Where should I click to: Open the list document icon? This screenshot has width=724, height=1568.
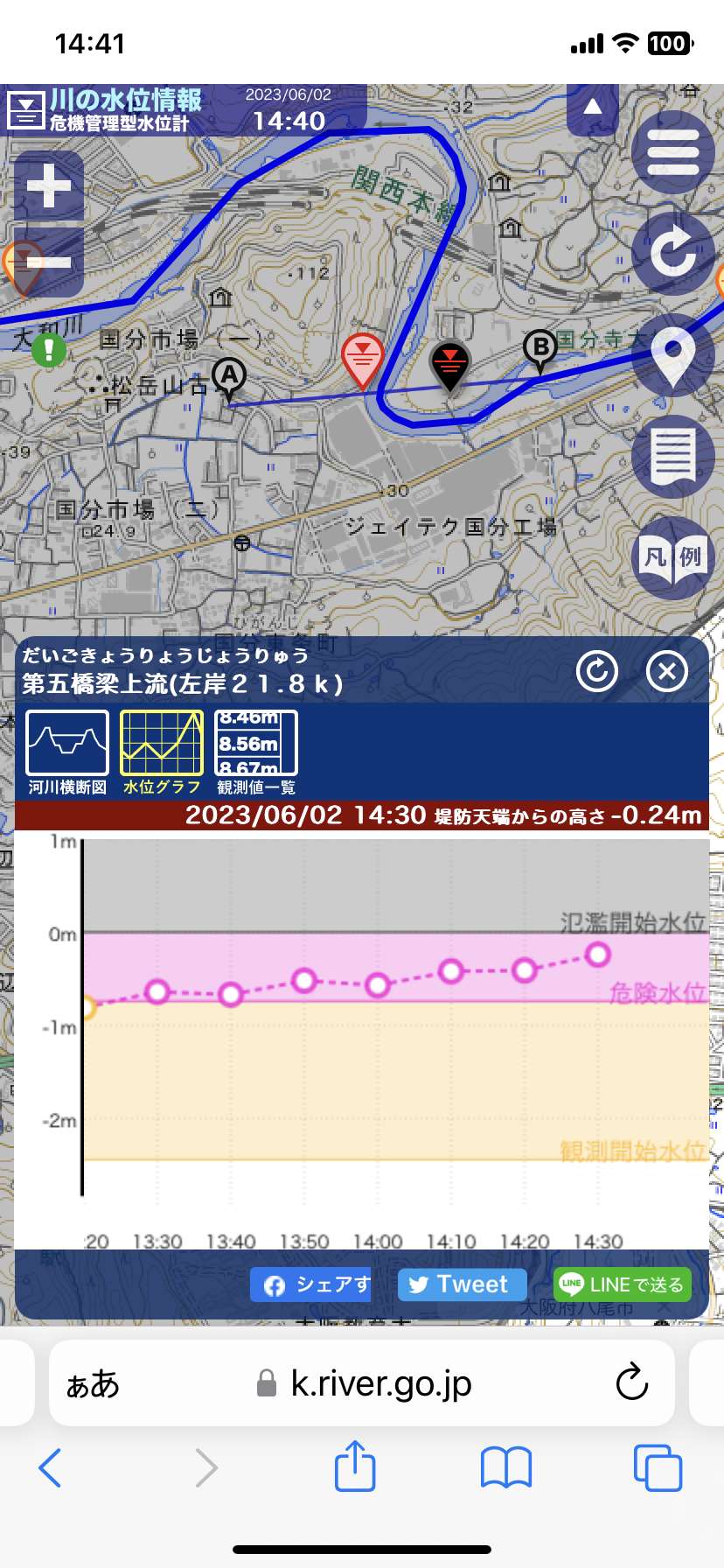click(x=672, y=456)
